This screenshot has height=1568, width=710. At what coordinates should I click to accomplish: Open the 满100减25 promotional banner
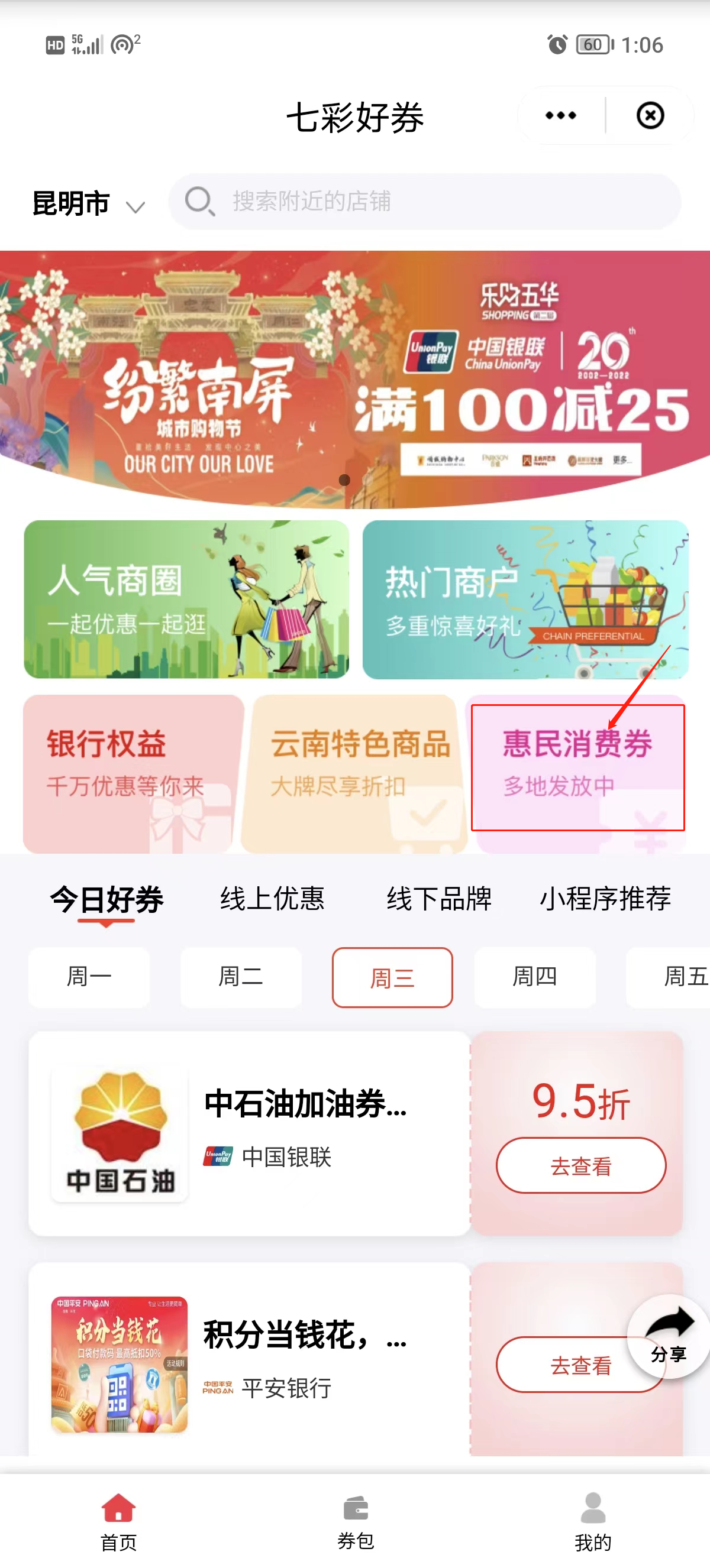355,378
